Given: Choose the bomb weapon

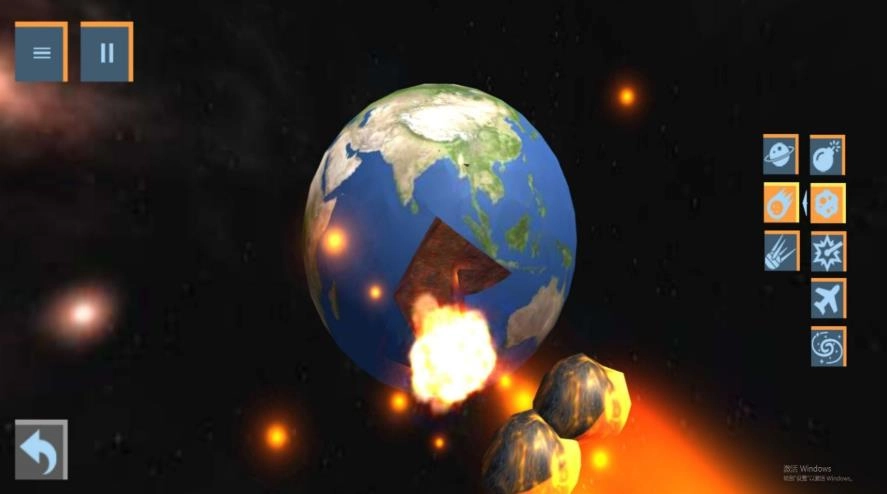Looking at the screenshot, I should pos(828,154).
